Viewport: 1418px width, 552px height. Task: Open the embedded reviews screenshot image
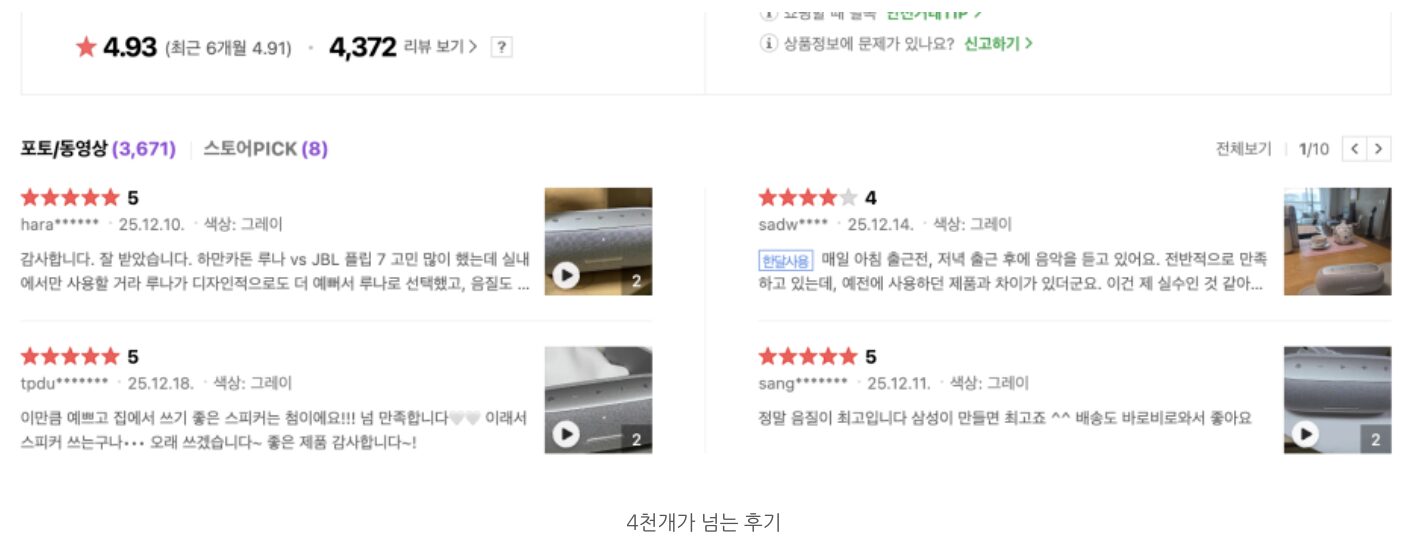706,250
